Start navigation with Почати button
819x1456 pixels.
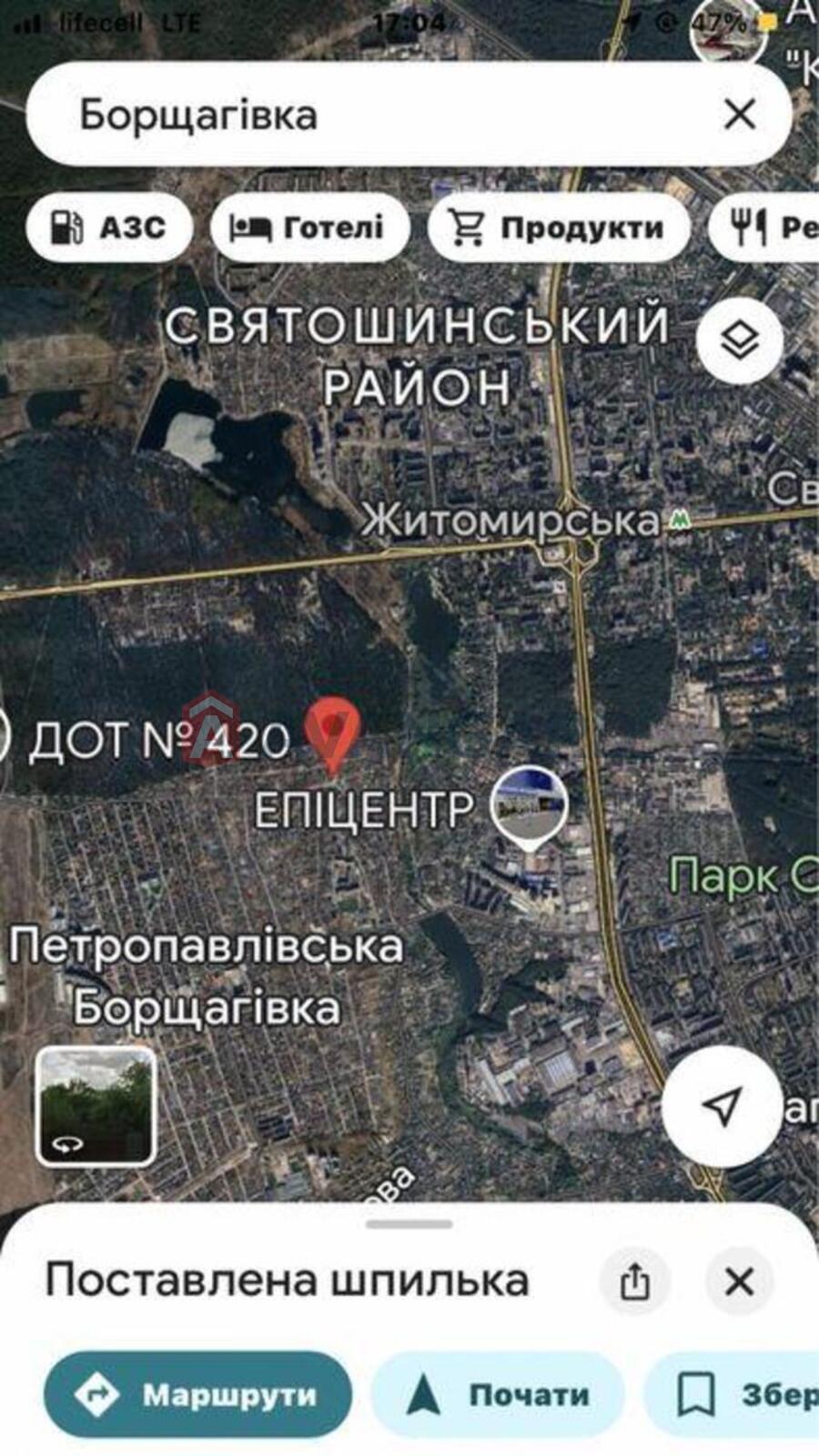pyautogui.click(x=498, y=1395)
